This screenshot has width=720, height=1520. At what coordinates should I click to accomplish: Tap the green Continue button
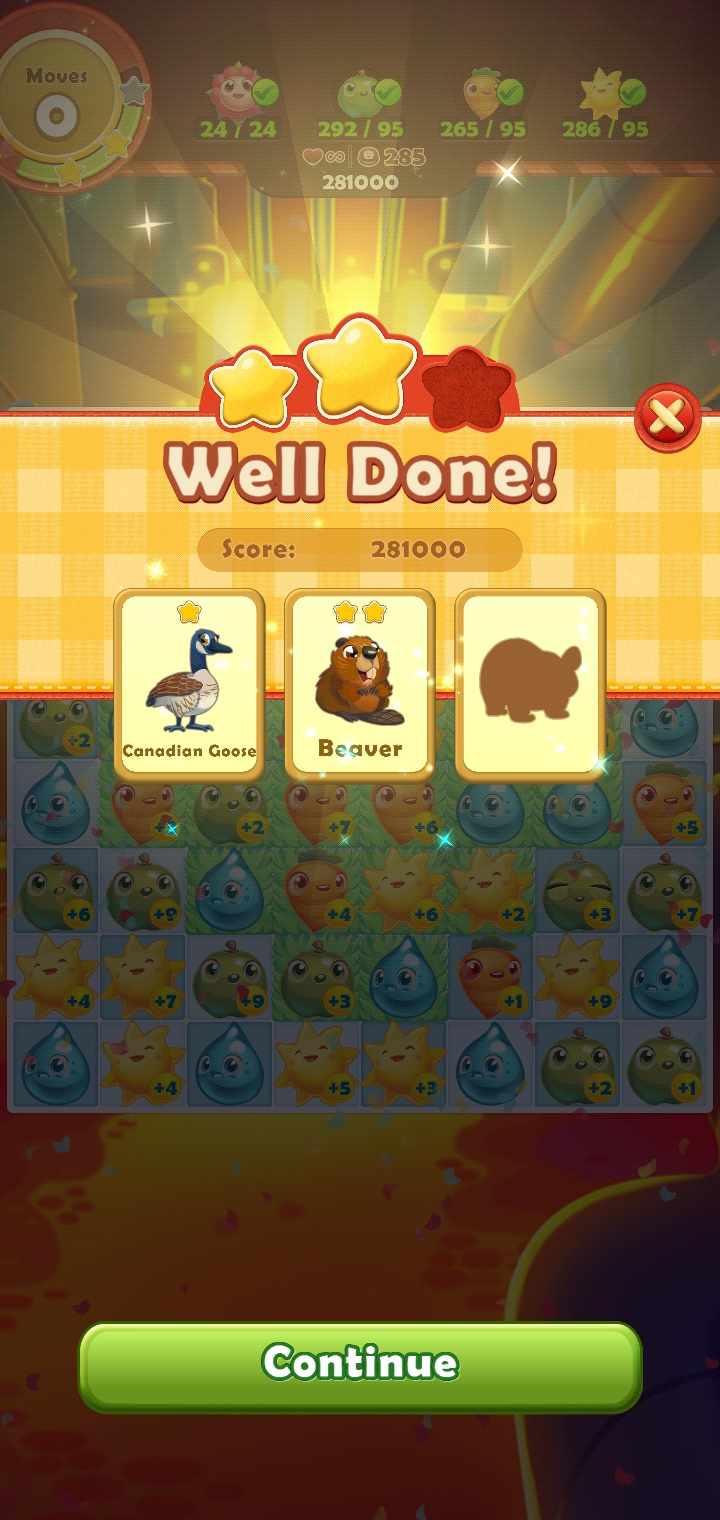360,1365
